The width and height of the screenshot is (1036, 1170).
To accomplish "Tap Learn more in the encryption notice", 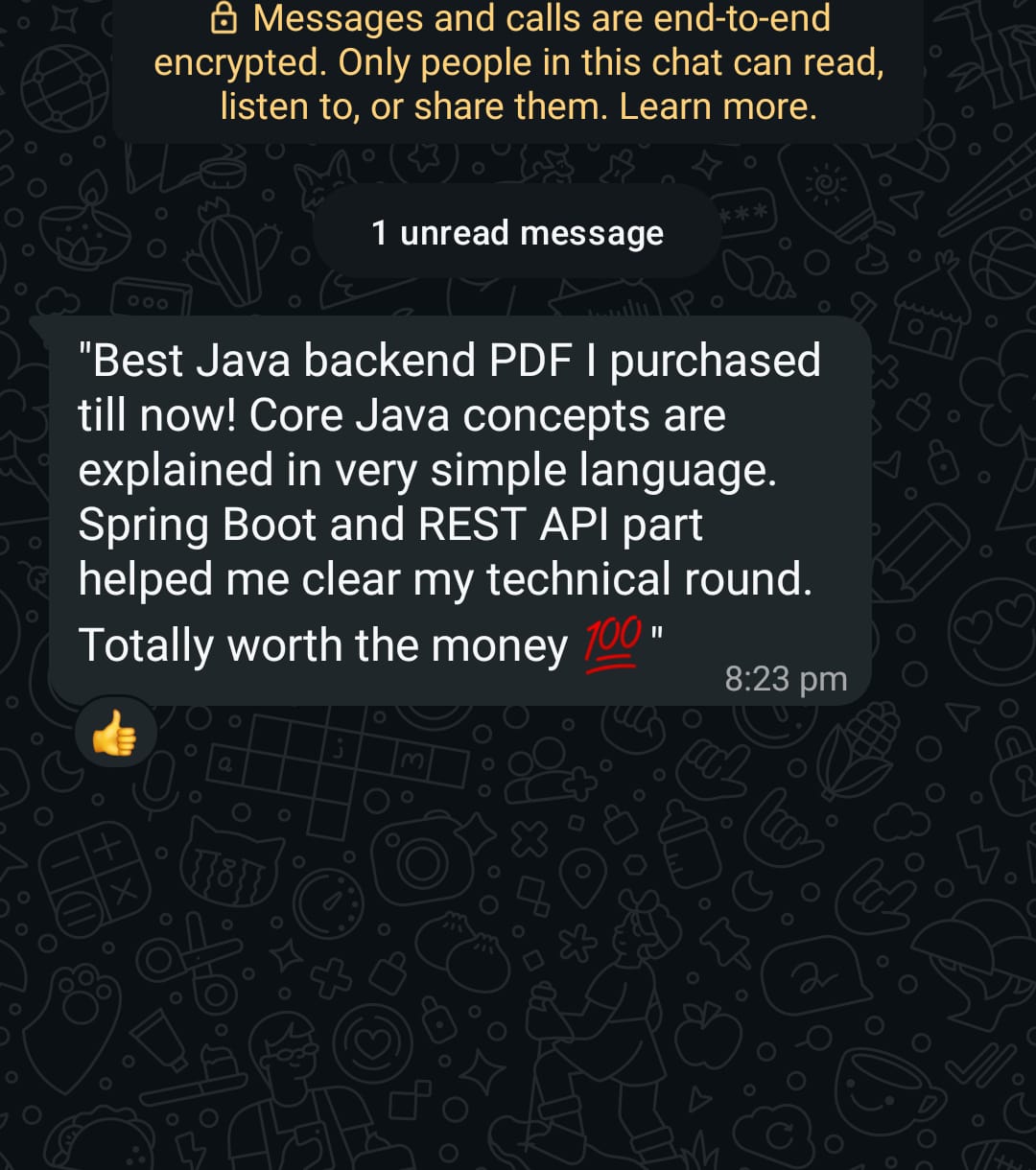I will point(717,106).
